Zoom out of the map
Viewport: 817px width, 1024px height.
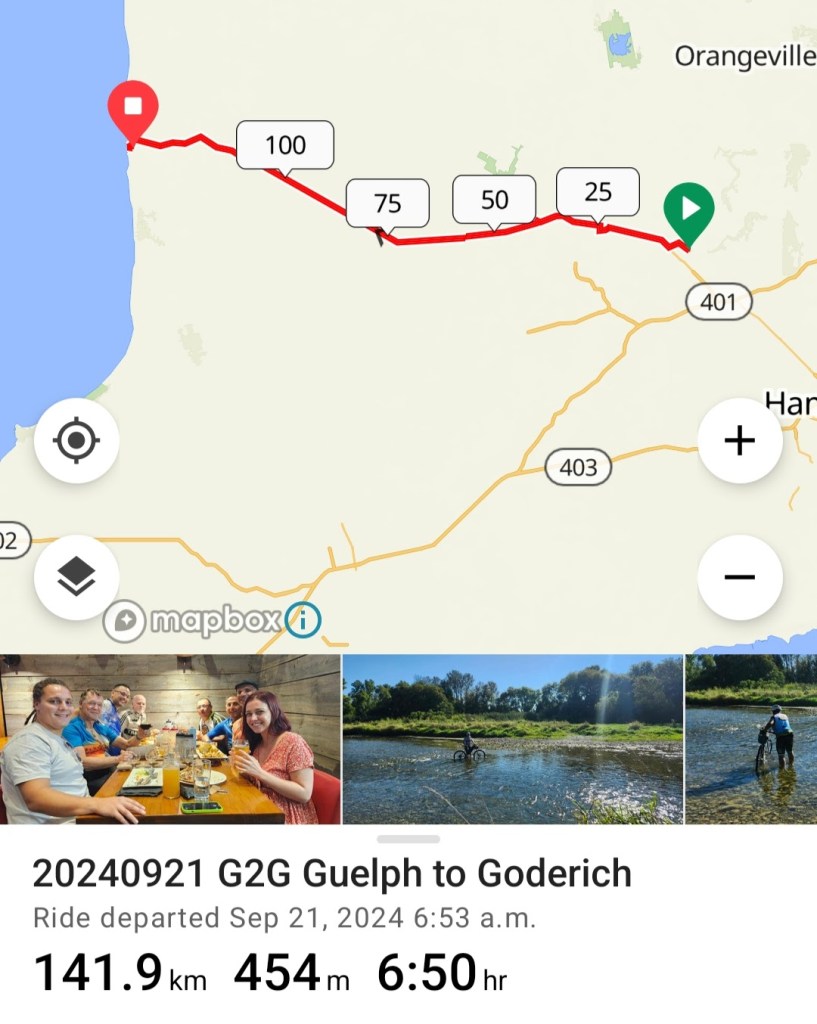[x=739, y=577]
